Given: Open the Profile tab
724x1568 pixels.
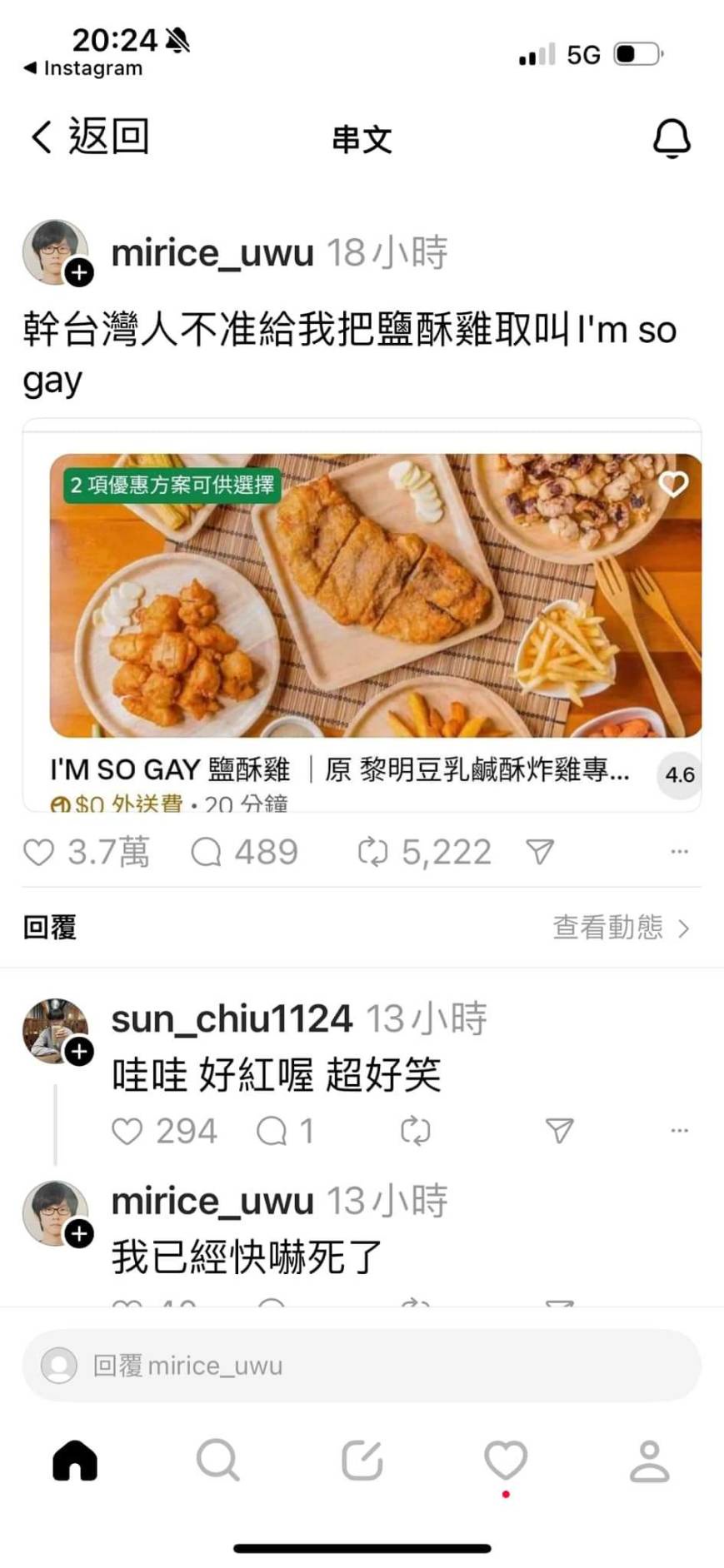Looking at the screenshot, I should [649, 1461].
